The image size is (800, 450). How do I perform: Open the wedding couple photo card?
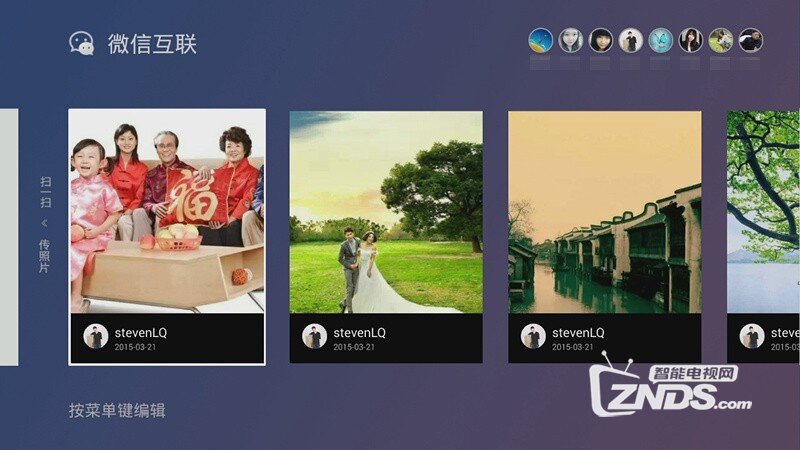pyautogui.click(x=386, y=236)
